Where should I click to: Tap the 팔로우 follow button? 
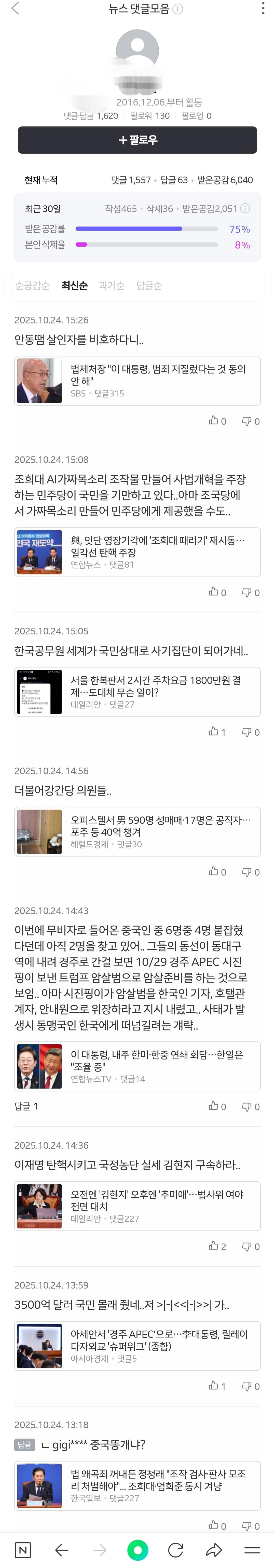(x=137, y=140)
